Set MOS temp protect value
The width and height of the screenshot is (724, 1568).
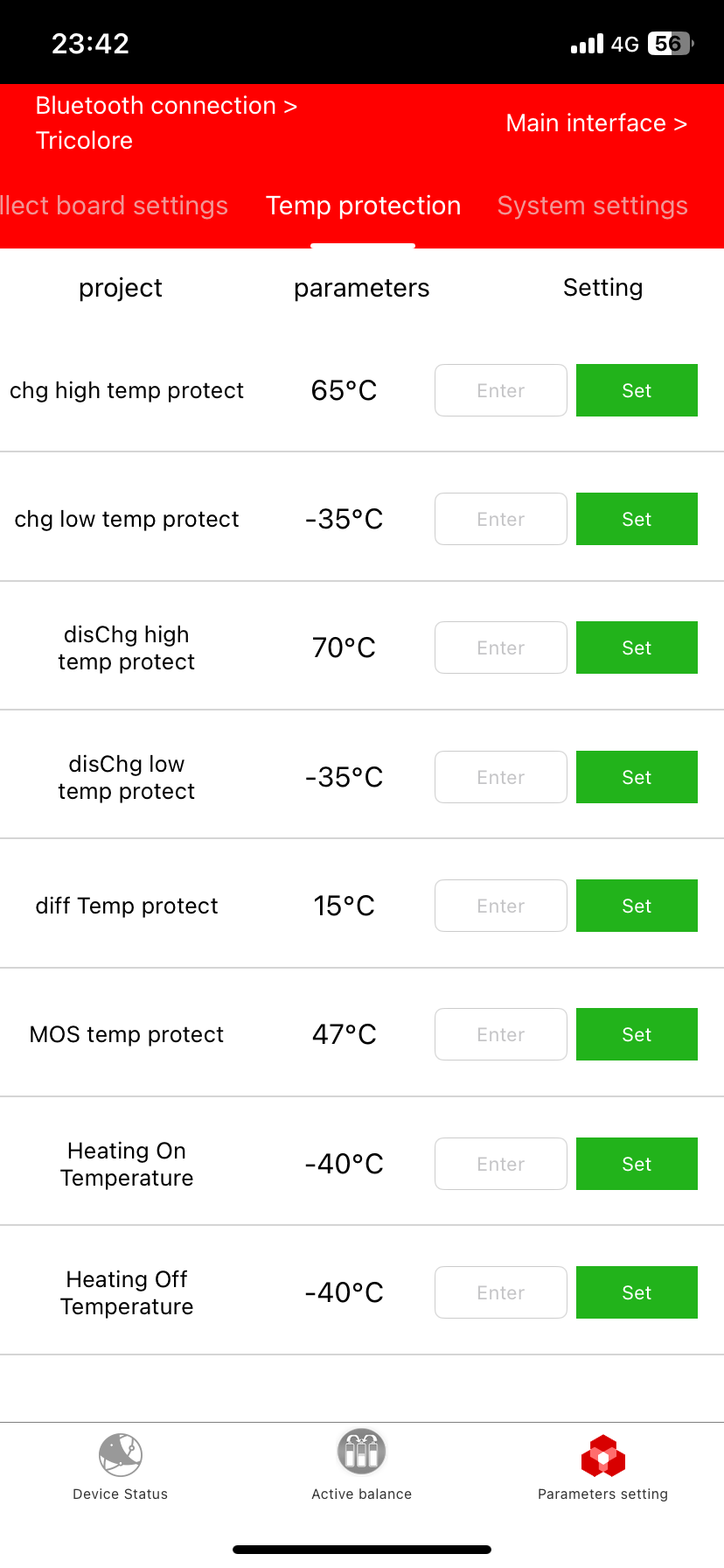tap(637, 1034)
